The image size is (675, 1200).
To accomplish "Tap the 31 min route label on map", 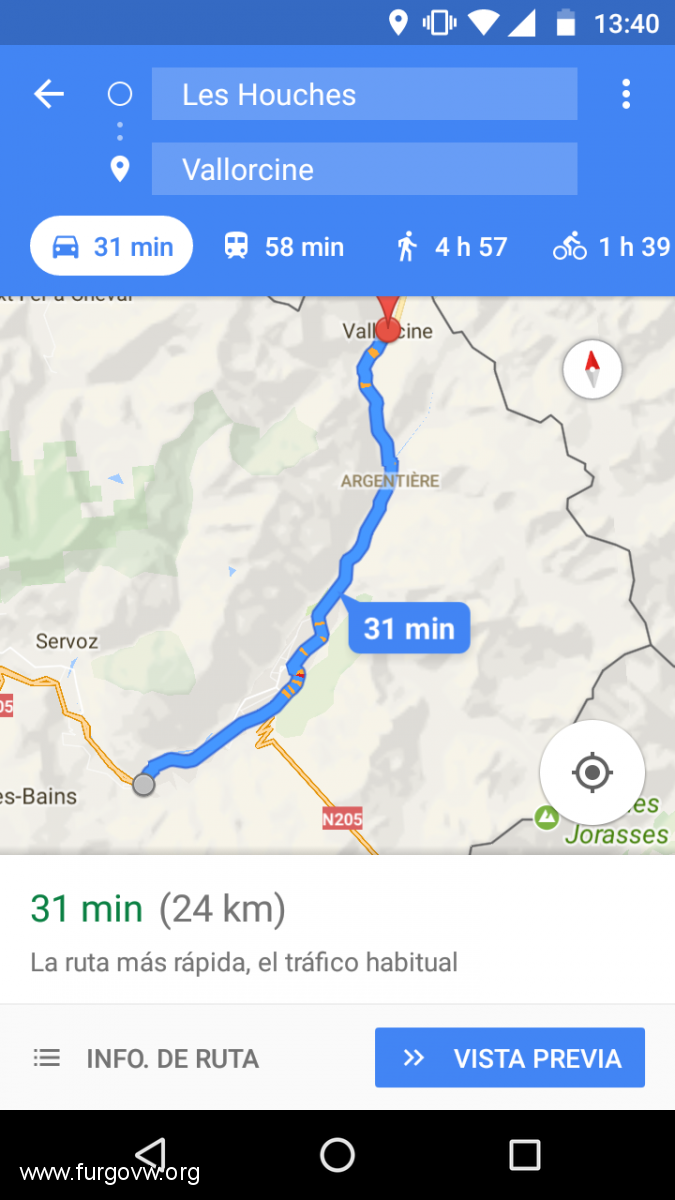I will (x=408, y=628).
